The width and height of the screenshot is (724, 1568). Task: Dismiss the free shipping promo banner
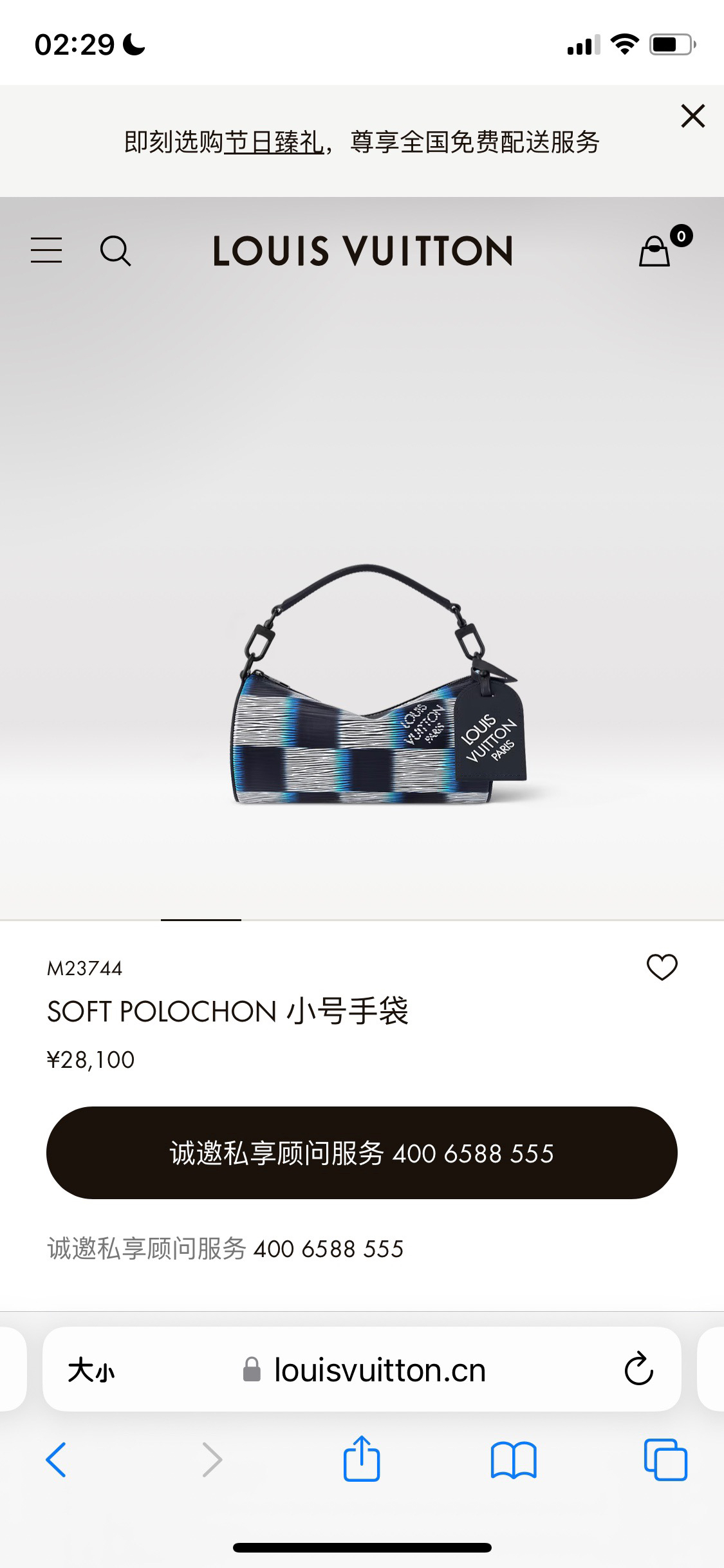pos(692,117)
